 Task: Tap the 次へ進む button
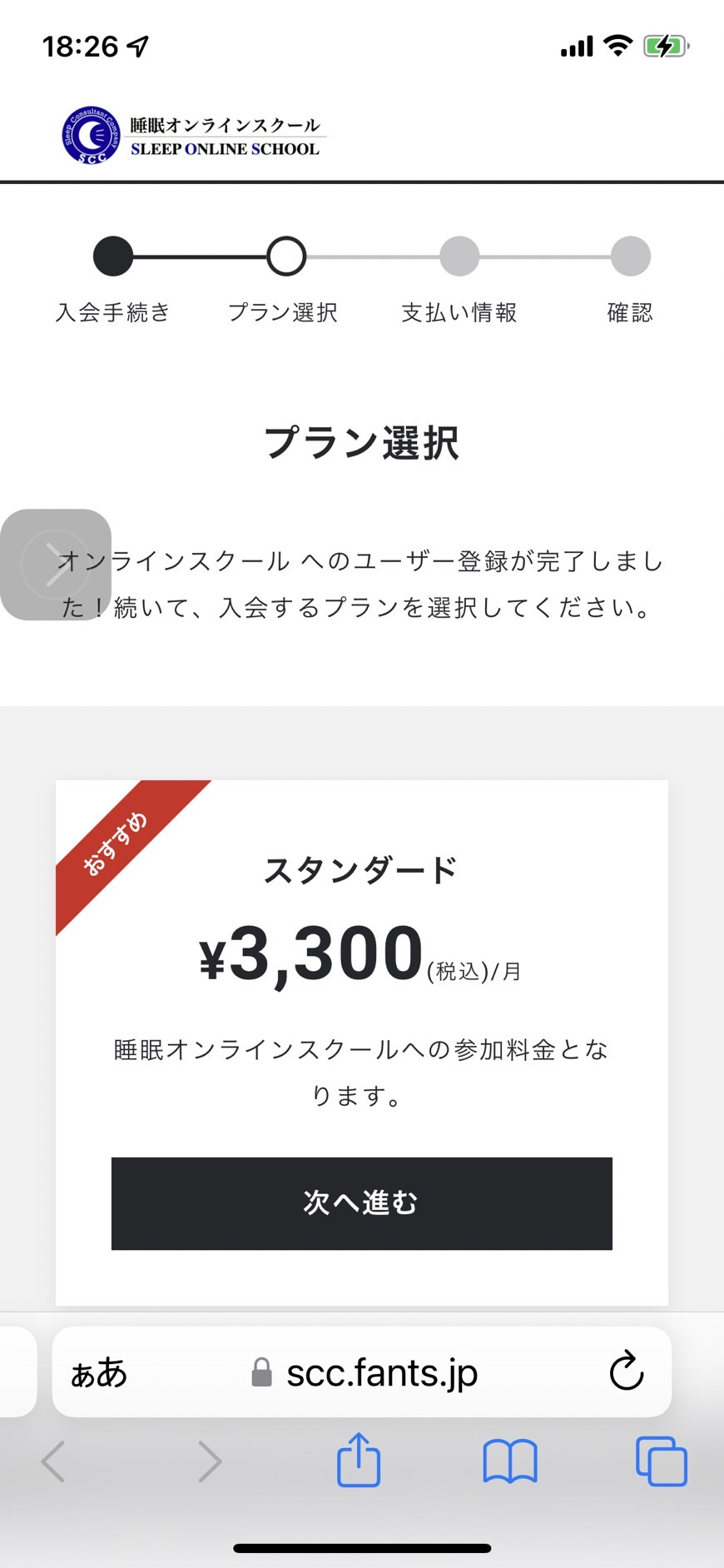tap(362, 1203)
